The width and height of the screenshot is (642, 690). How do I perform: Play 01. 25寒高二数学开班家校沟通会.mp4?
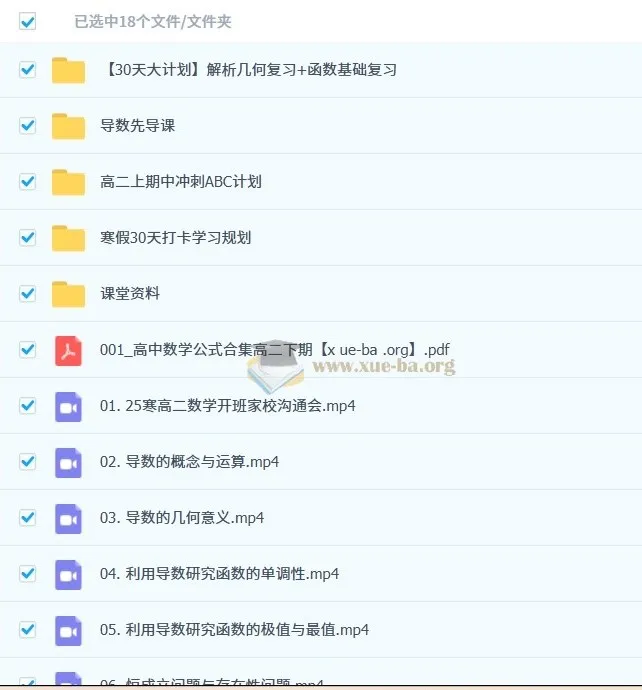click(227, 406)
